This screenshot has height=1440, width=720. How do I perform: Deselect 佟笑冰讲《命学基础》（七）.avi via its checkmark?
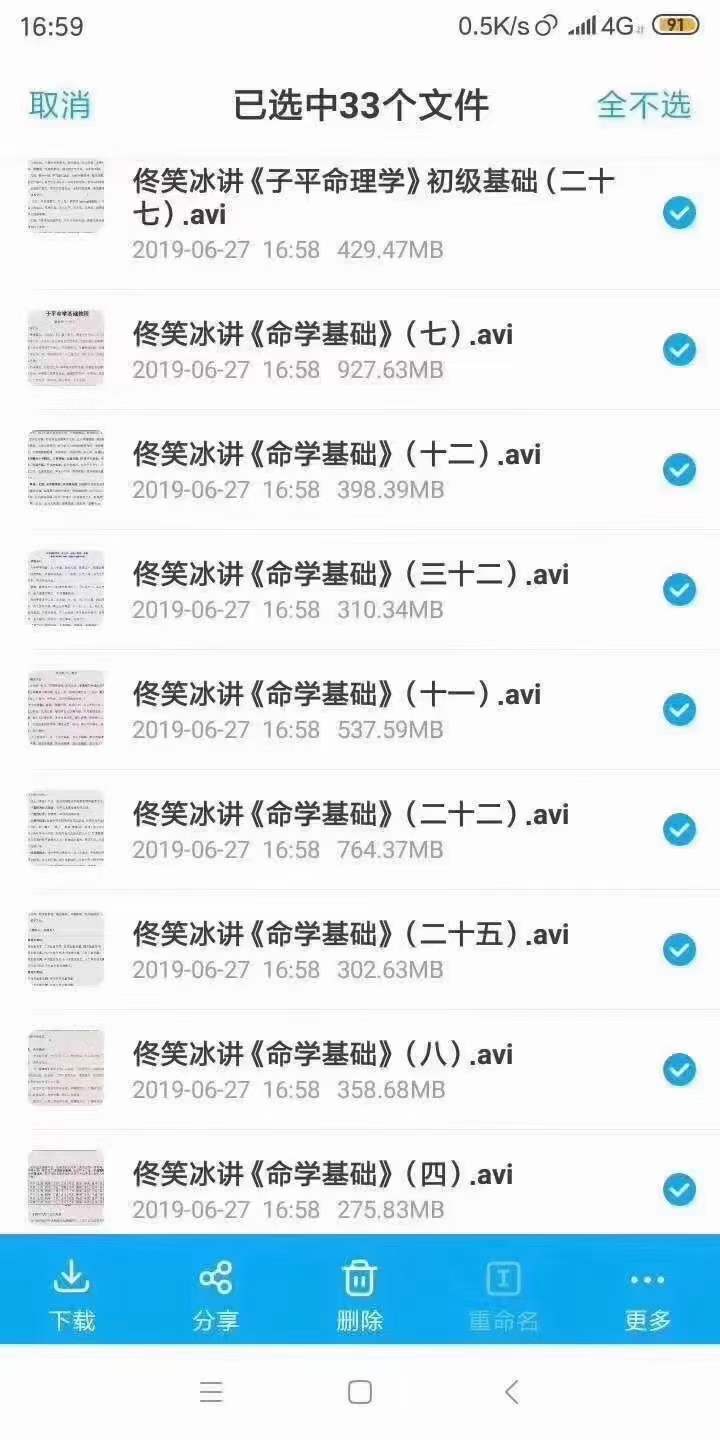pyautogui.click(x=677, y=349)
